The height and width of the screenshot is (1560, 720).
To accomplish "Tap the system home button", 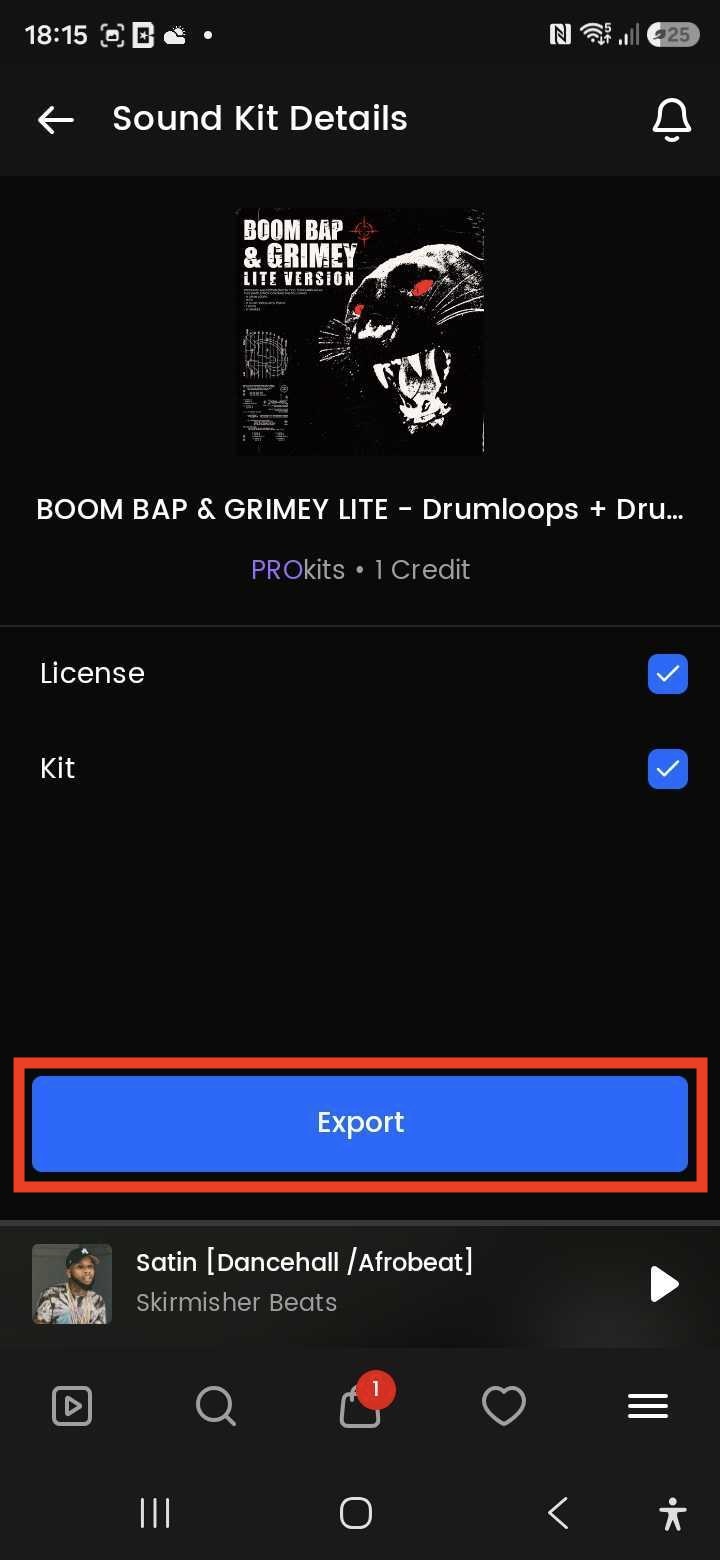I will (x=356, y=1513).
